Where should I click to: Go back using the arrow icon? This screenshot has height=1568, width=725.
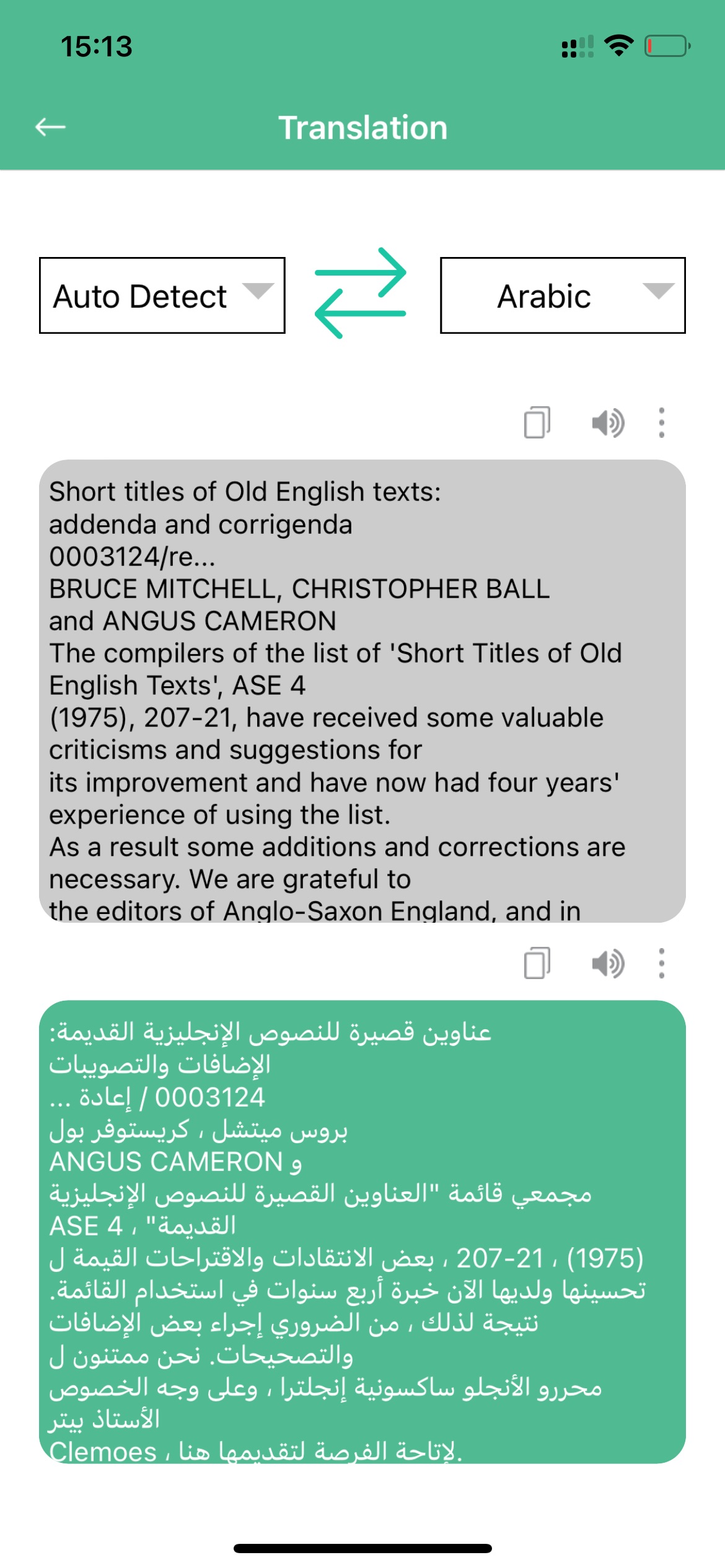click(50, 127)
